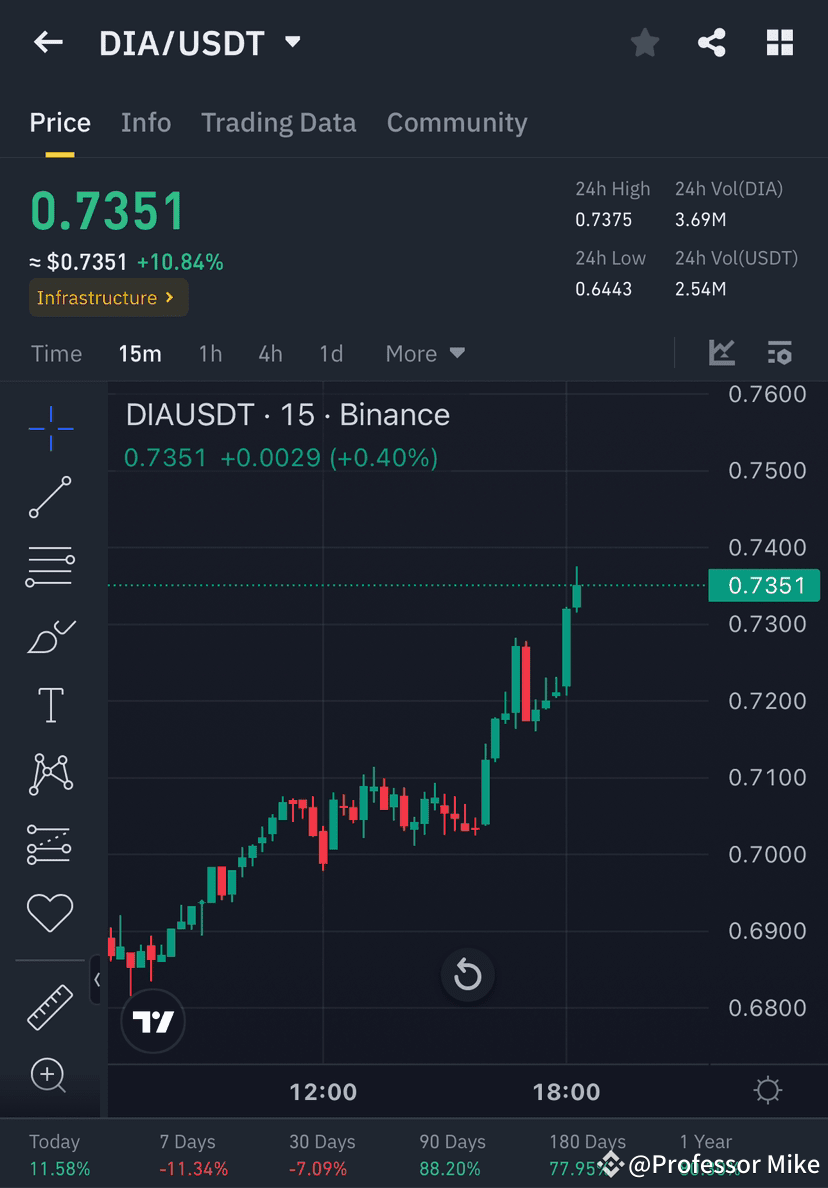Open the XABCD pattern tool
This screenshot has height=1188, width=828.
pos(49,773)
